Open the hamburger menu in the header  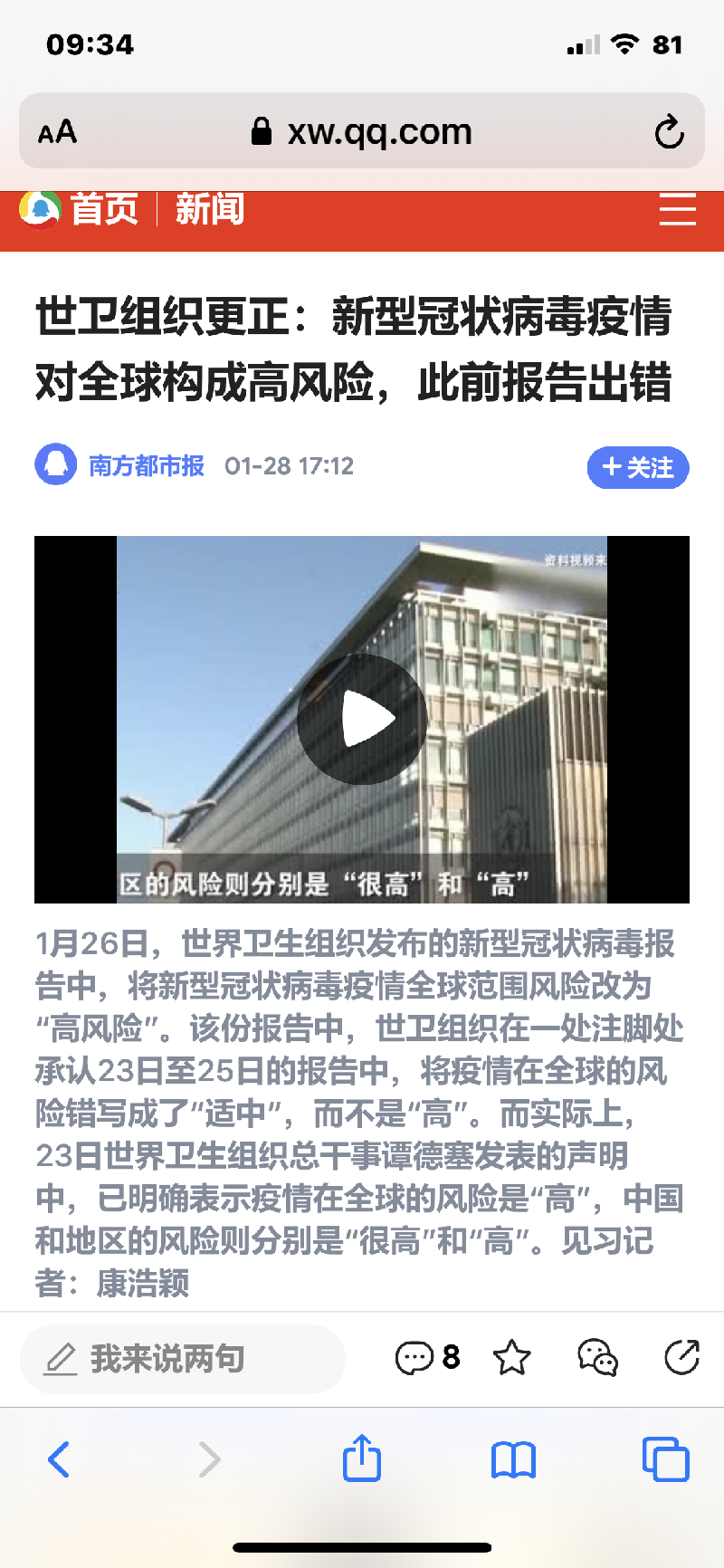[677, 210]
